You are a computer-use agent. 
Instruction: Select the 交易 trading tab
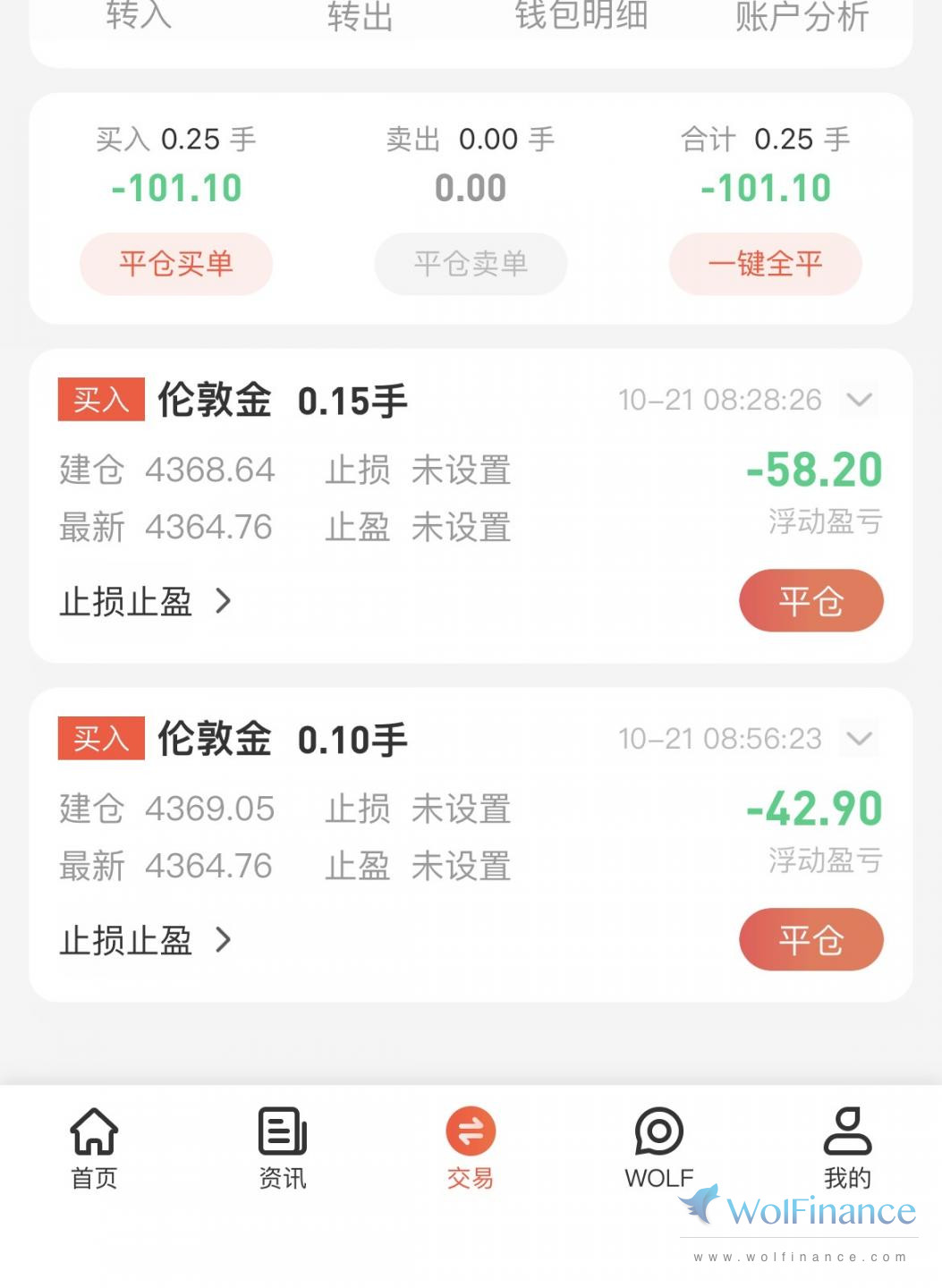tap(471, 1148)
